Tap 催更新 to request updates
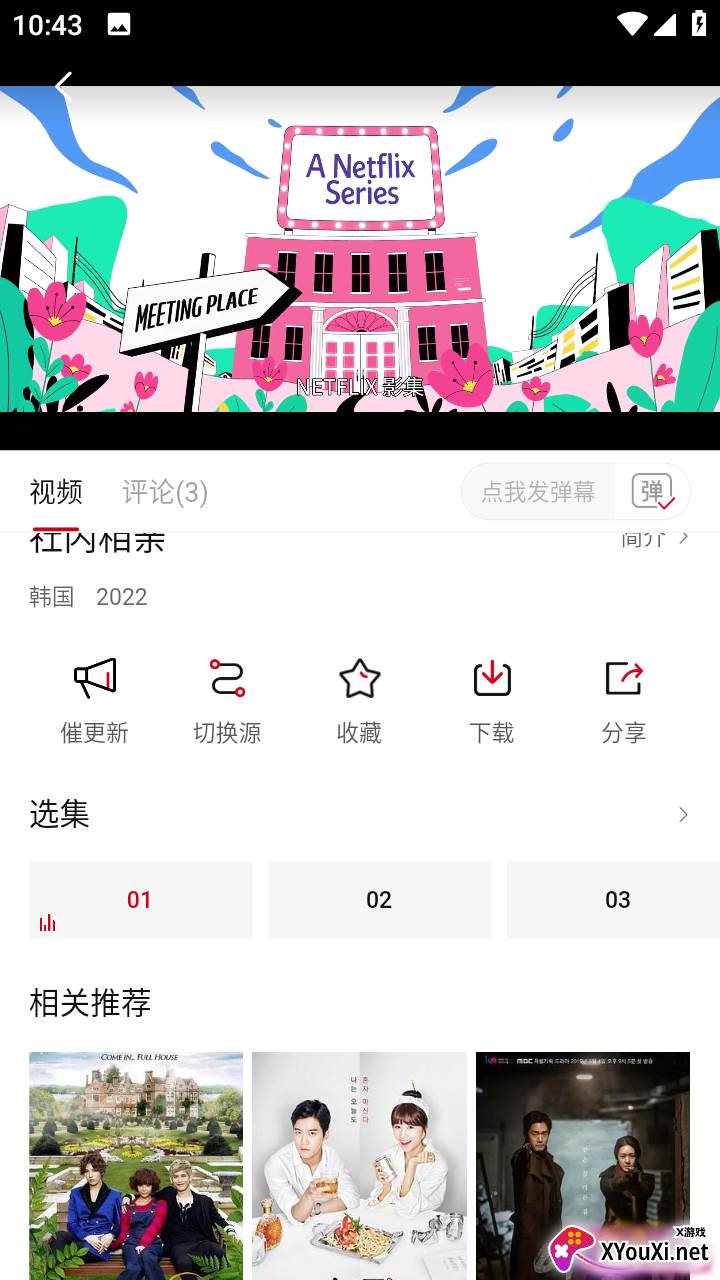720x1280 pixels. 95,701
